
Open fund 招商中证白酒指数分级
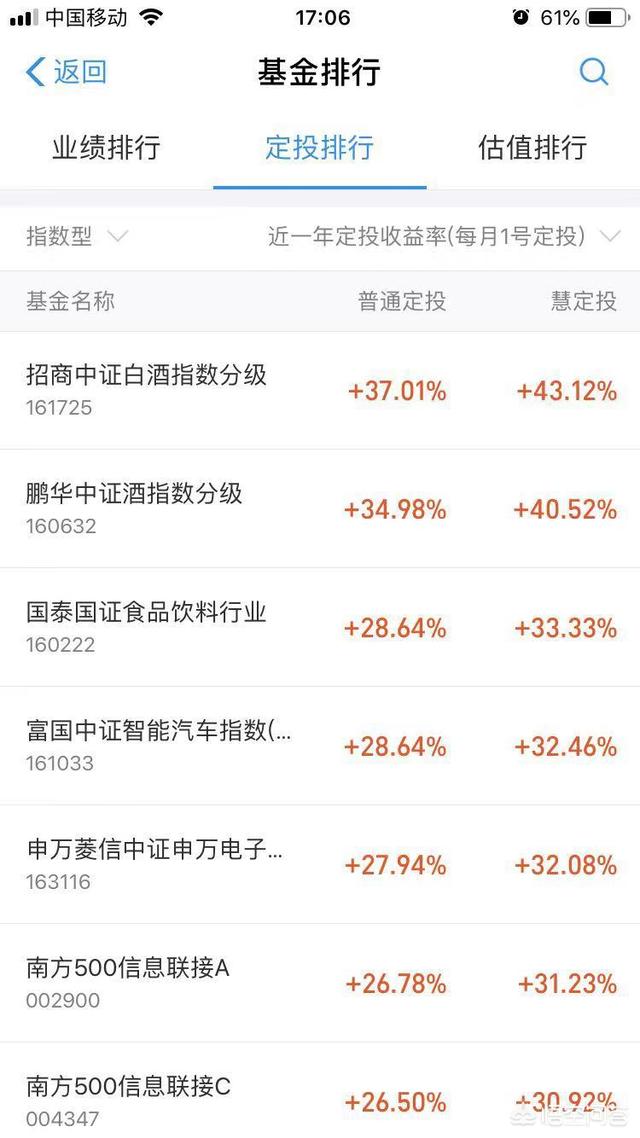point(320,390)
